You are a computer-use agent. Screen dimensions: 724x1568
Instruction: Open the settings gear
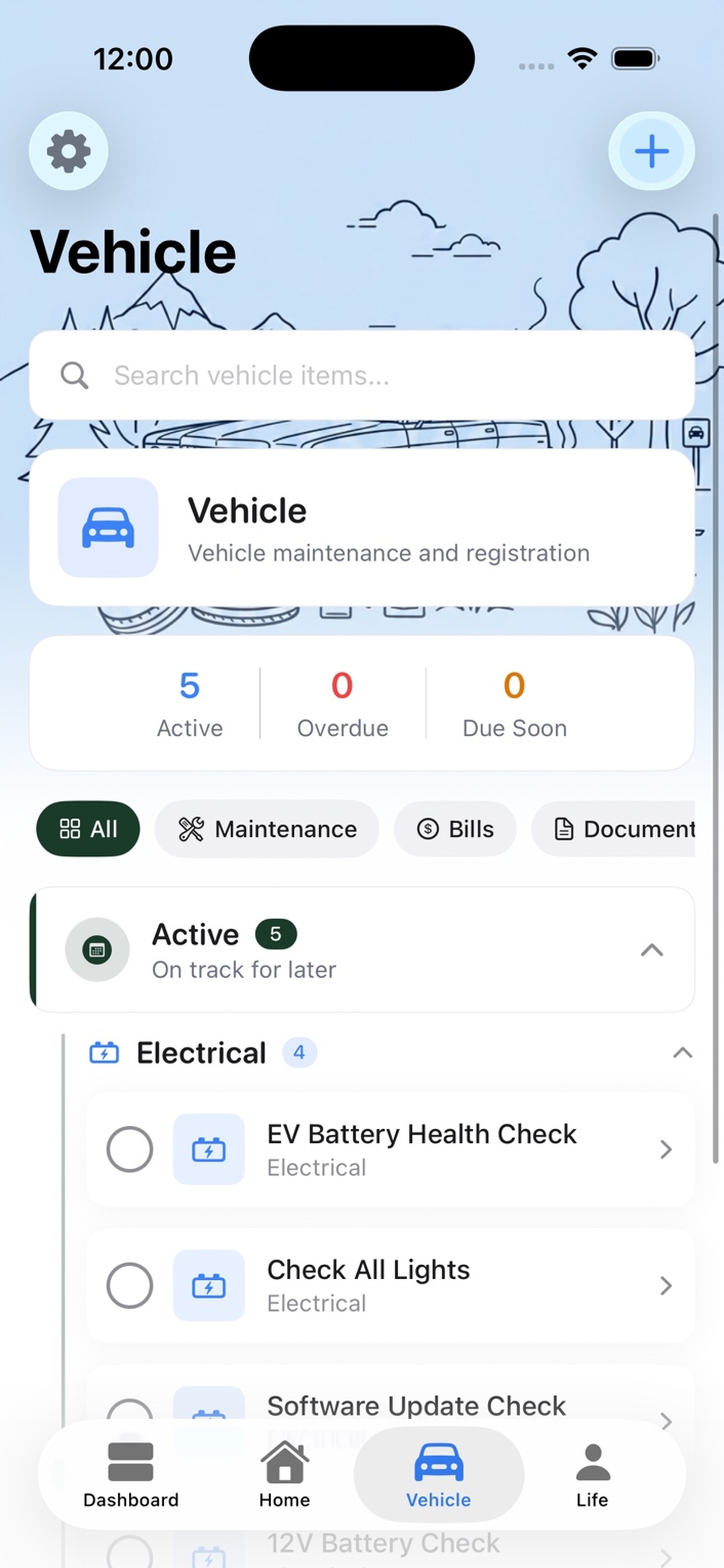(68, 151)
